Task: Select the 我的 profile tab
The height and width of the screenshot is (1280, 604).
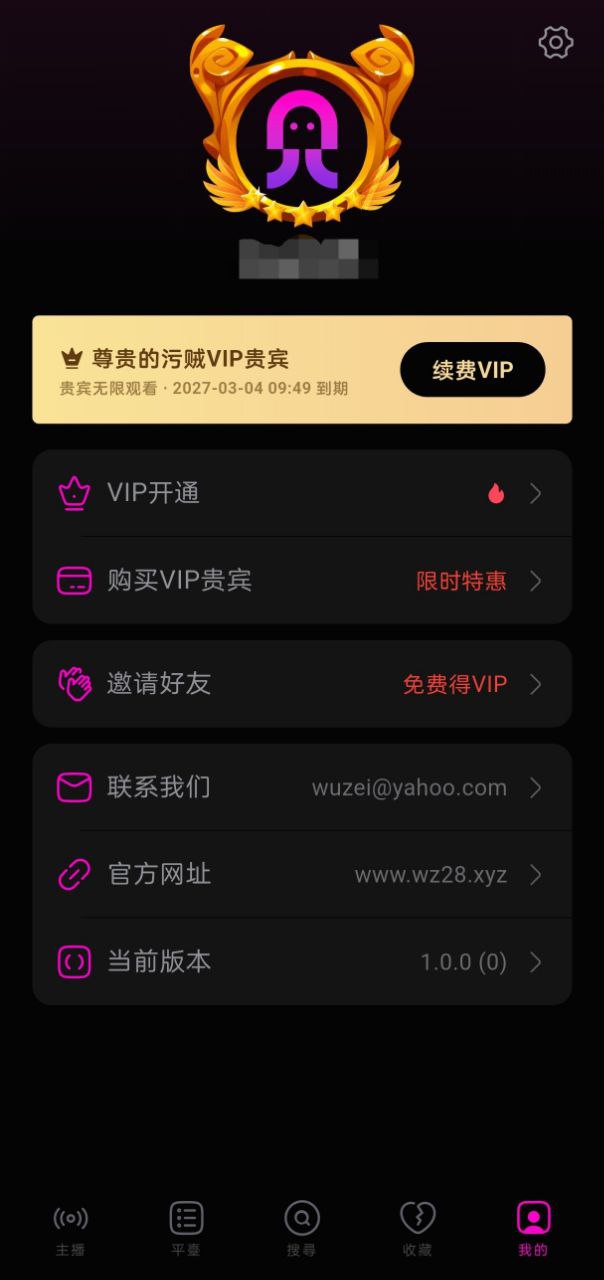Action: click(533, 1228)
